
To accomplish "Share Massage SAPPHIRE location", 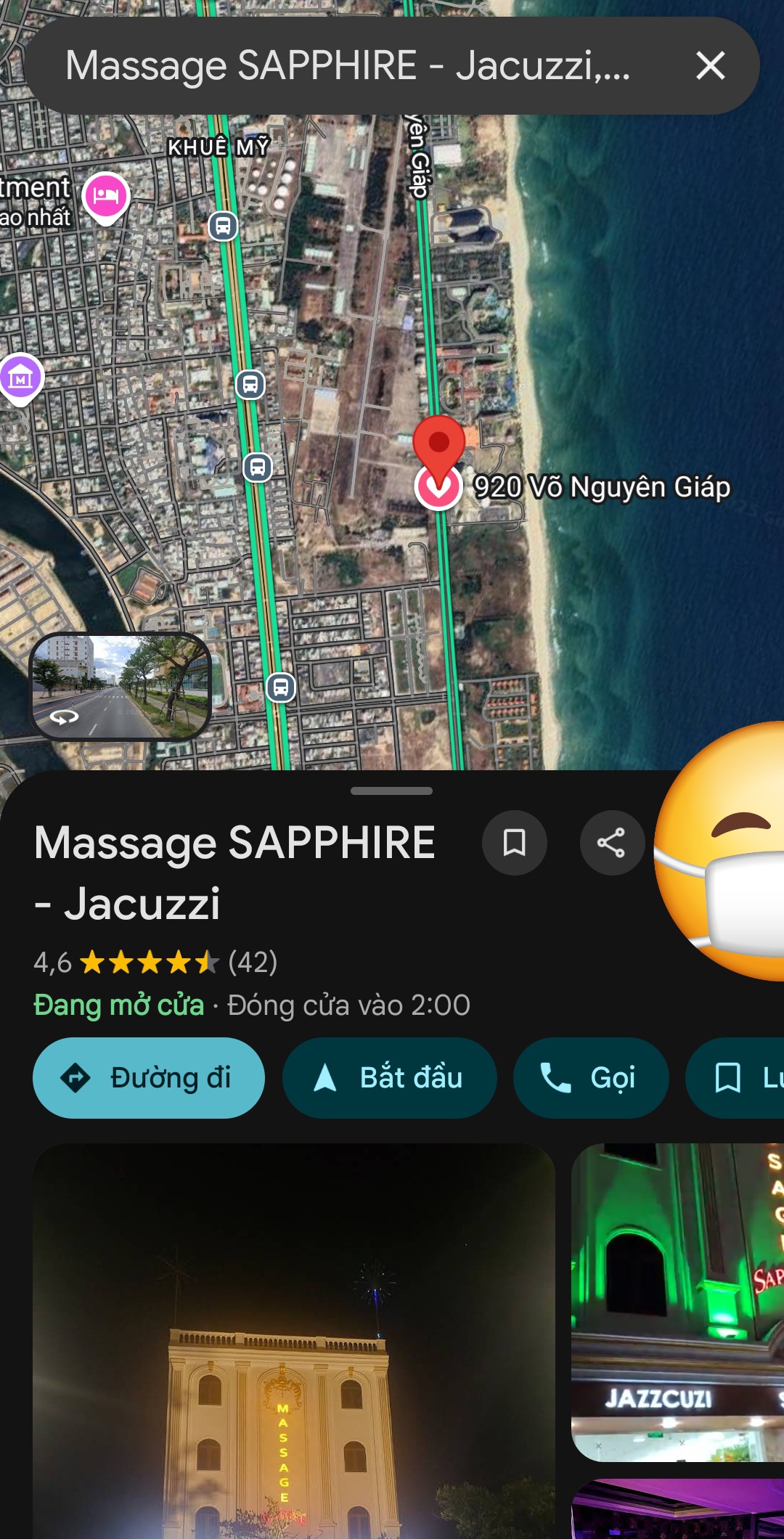I will click(x=611, y=843).
